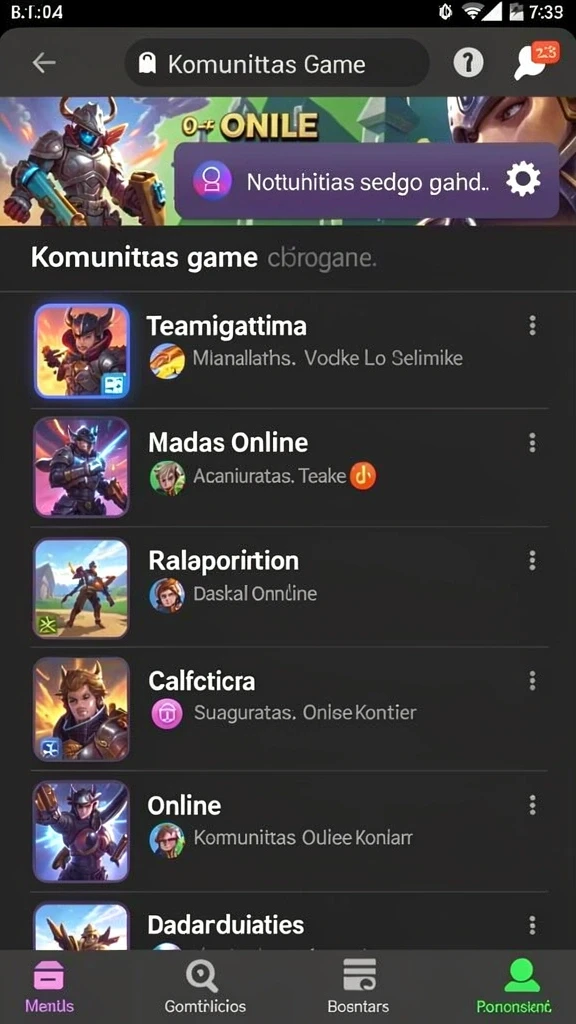Go back using the top arrow
576x1024 pixels.
click(44, 63)
